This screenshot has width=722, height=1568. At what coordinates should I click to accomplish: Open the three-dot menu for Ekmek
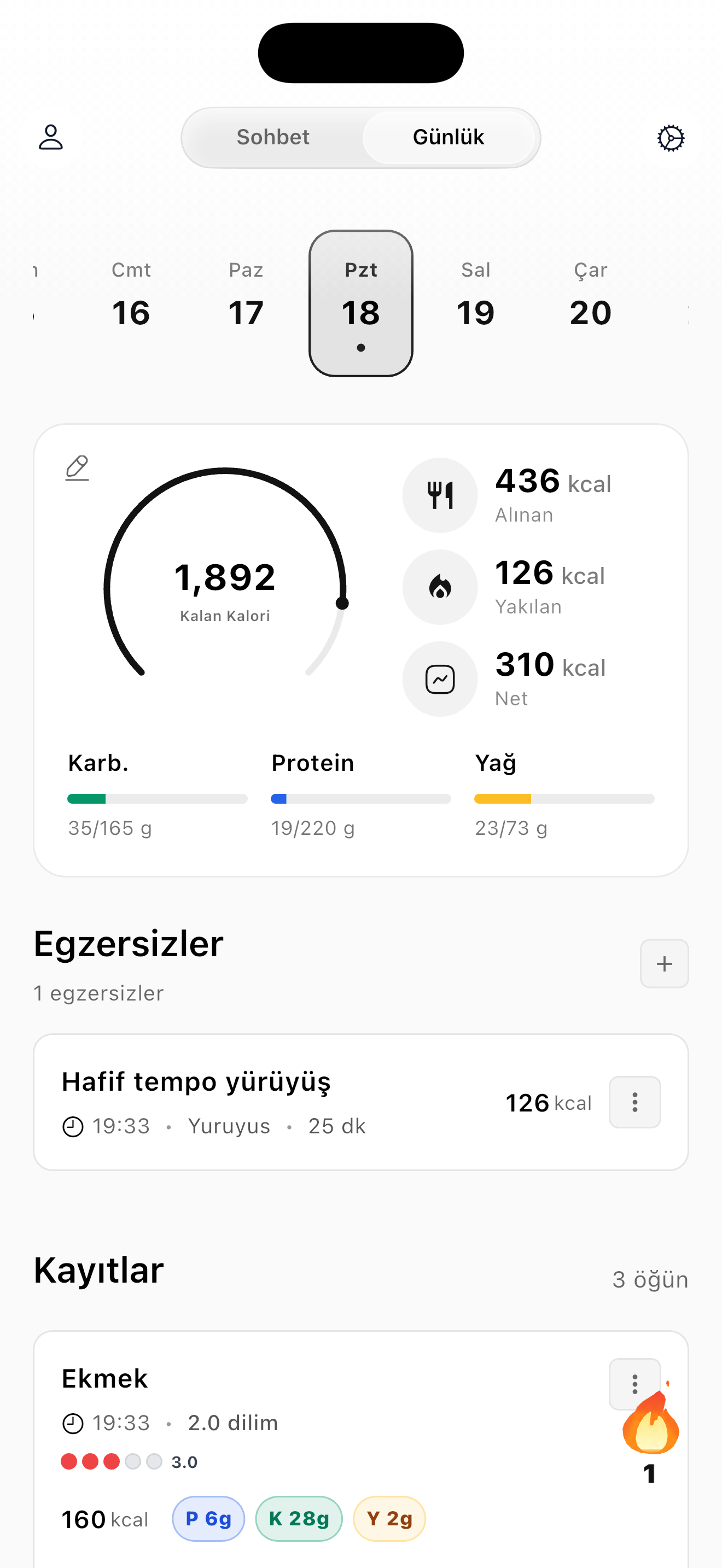click(635, 1384)
